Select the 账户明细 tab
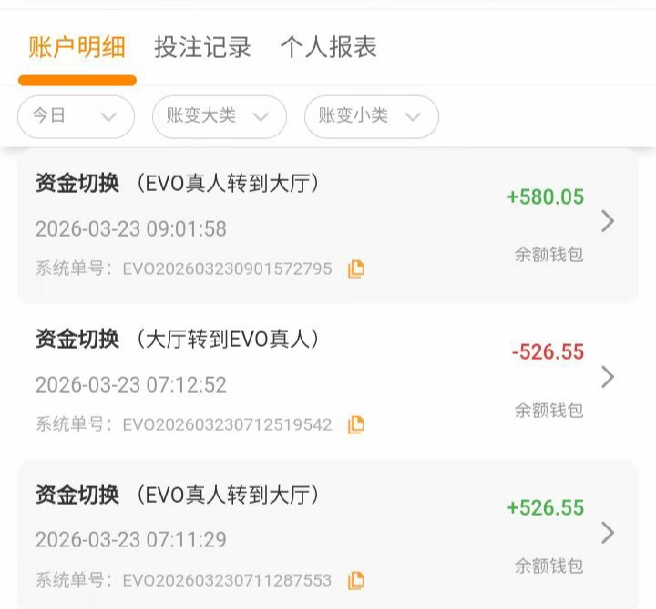656x609 pixels. tap(77, 47)
